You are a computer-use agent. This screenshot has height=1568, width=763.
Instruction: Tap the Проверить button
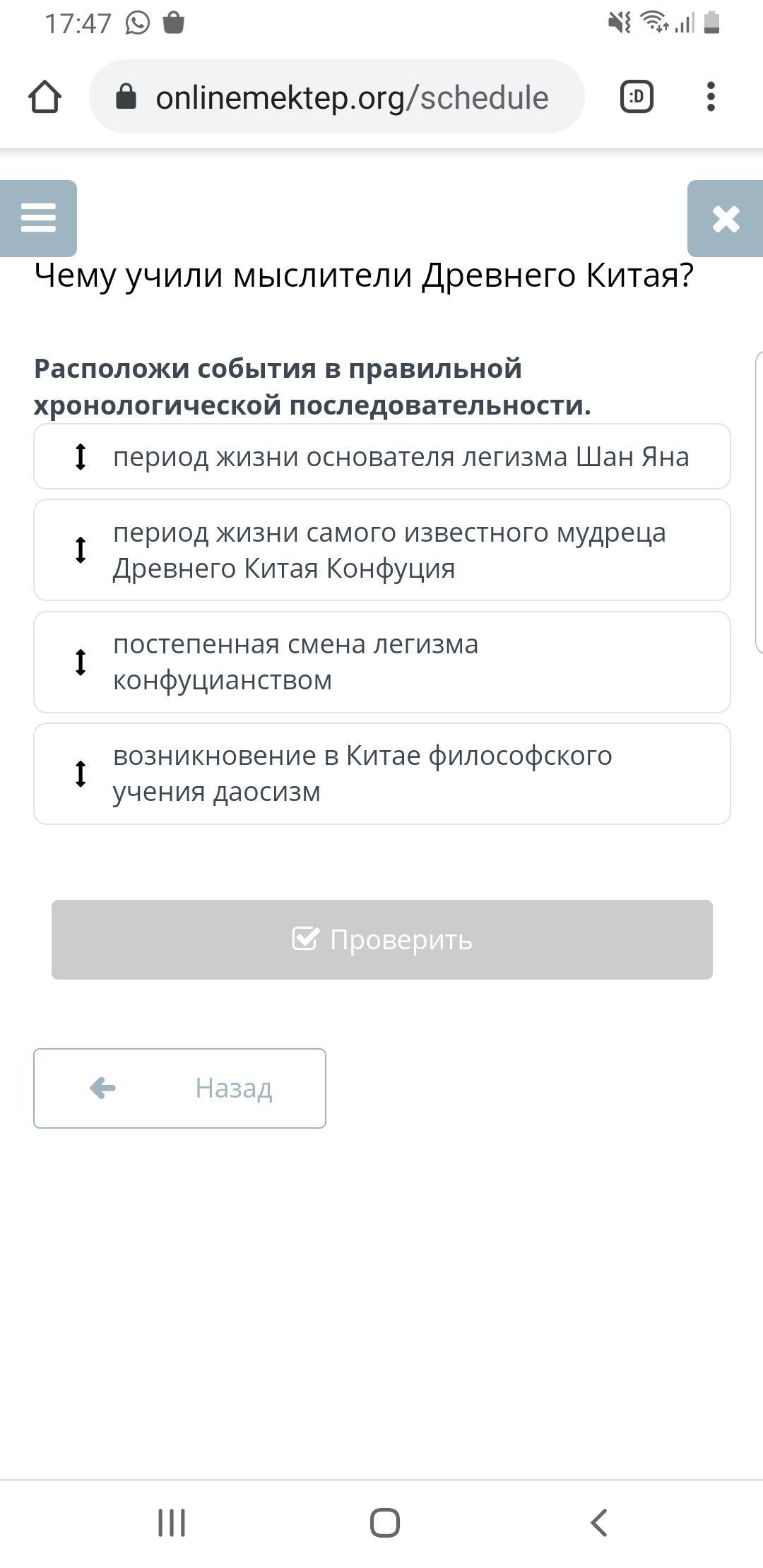point(382,939)
